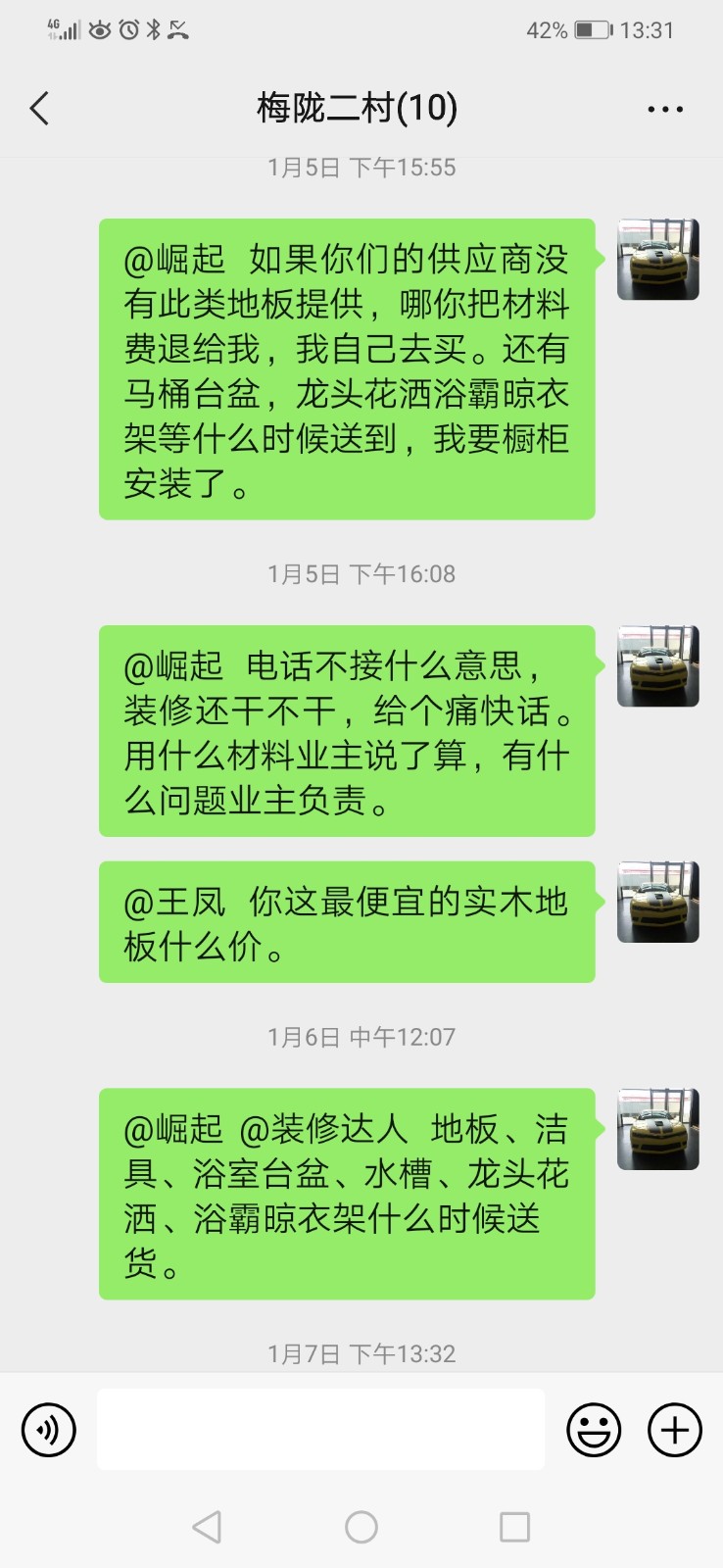Open the recent apps view
This screenshot has height=1568, width=723.
[514, 1527]
